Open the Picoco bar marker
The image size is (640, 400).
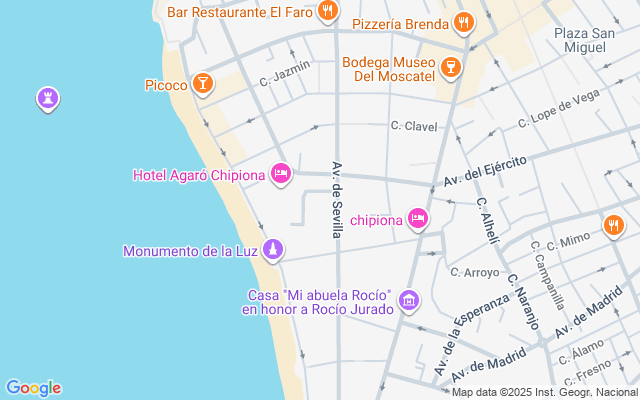203,84
